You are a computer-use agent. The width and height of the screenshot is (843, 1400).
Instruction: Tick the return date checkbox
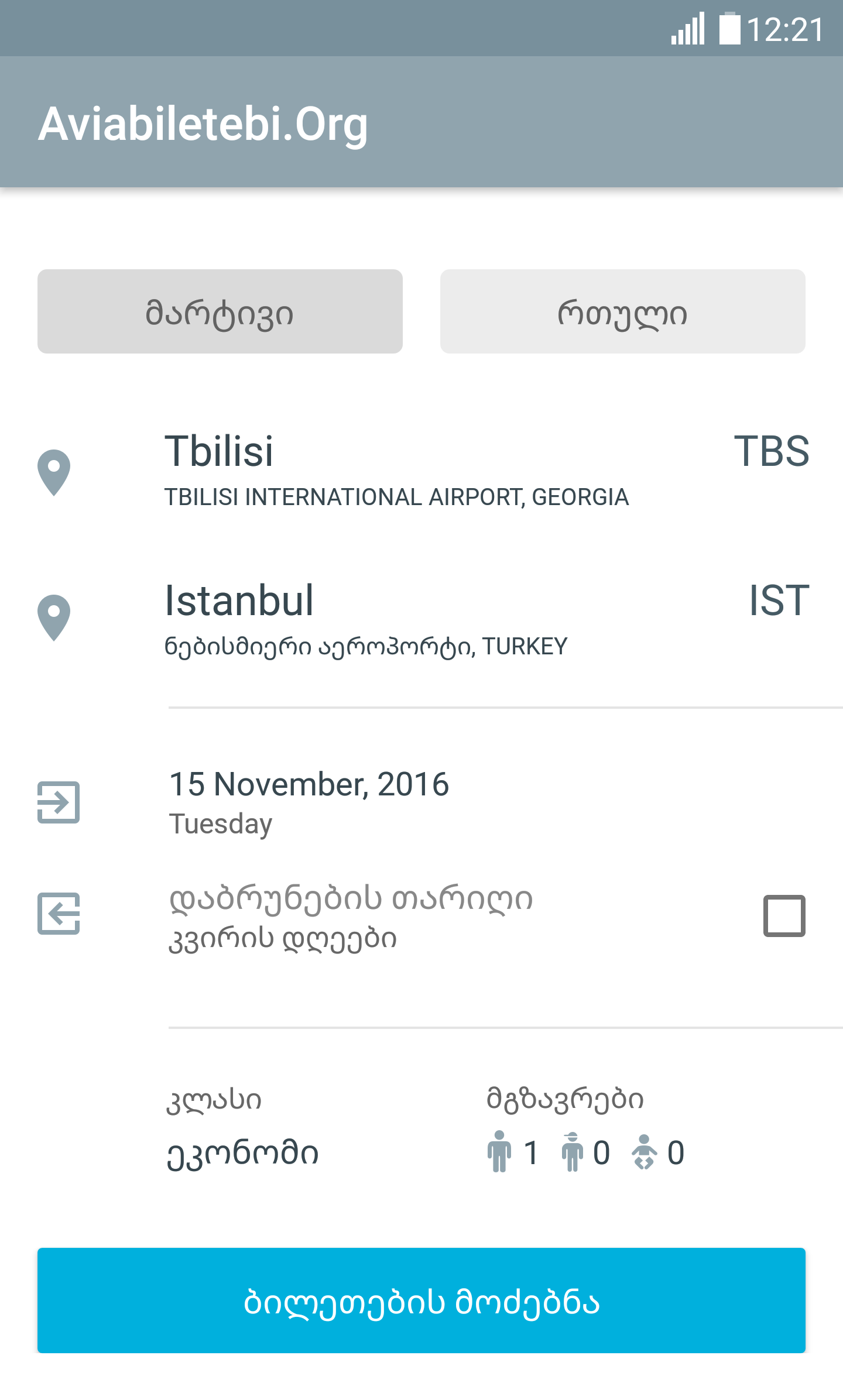[784, 916]
